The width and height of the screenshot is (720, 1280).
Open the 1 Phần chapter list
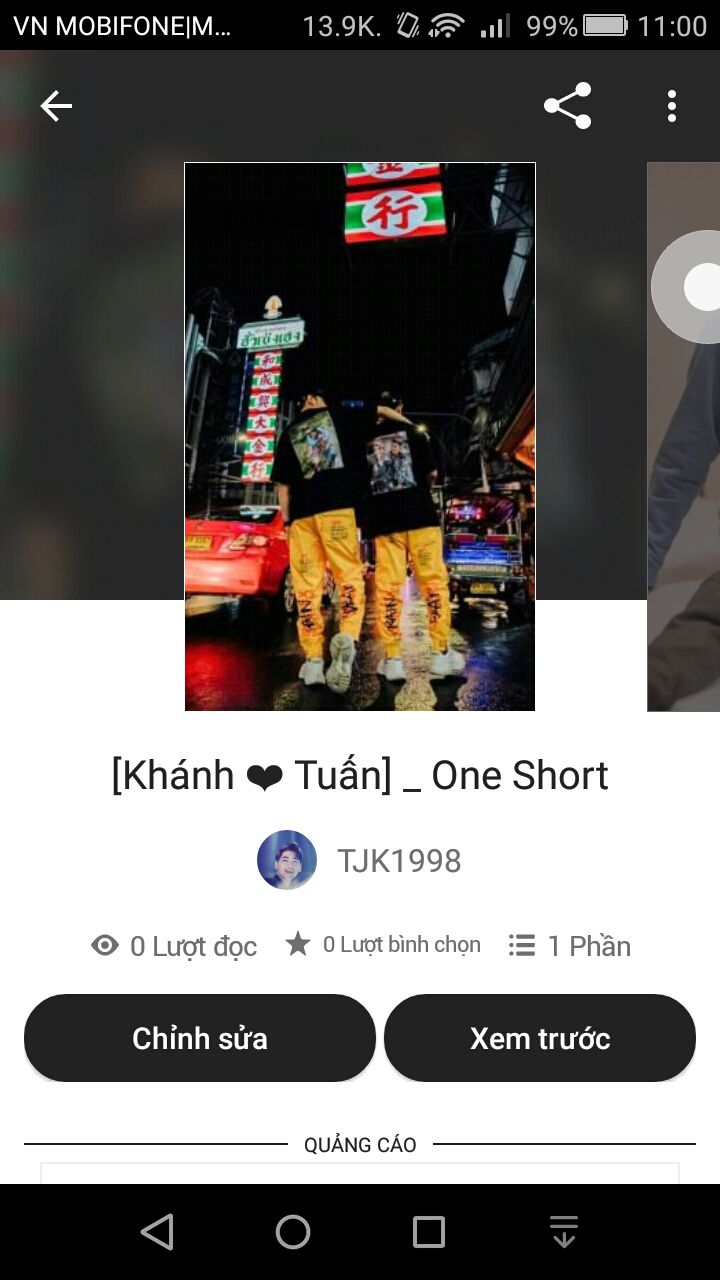(570, 946)
